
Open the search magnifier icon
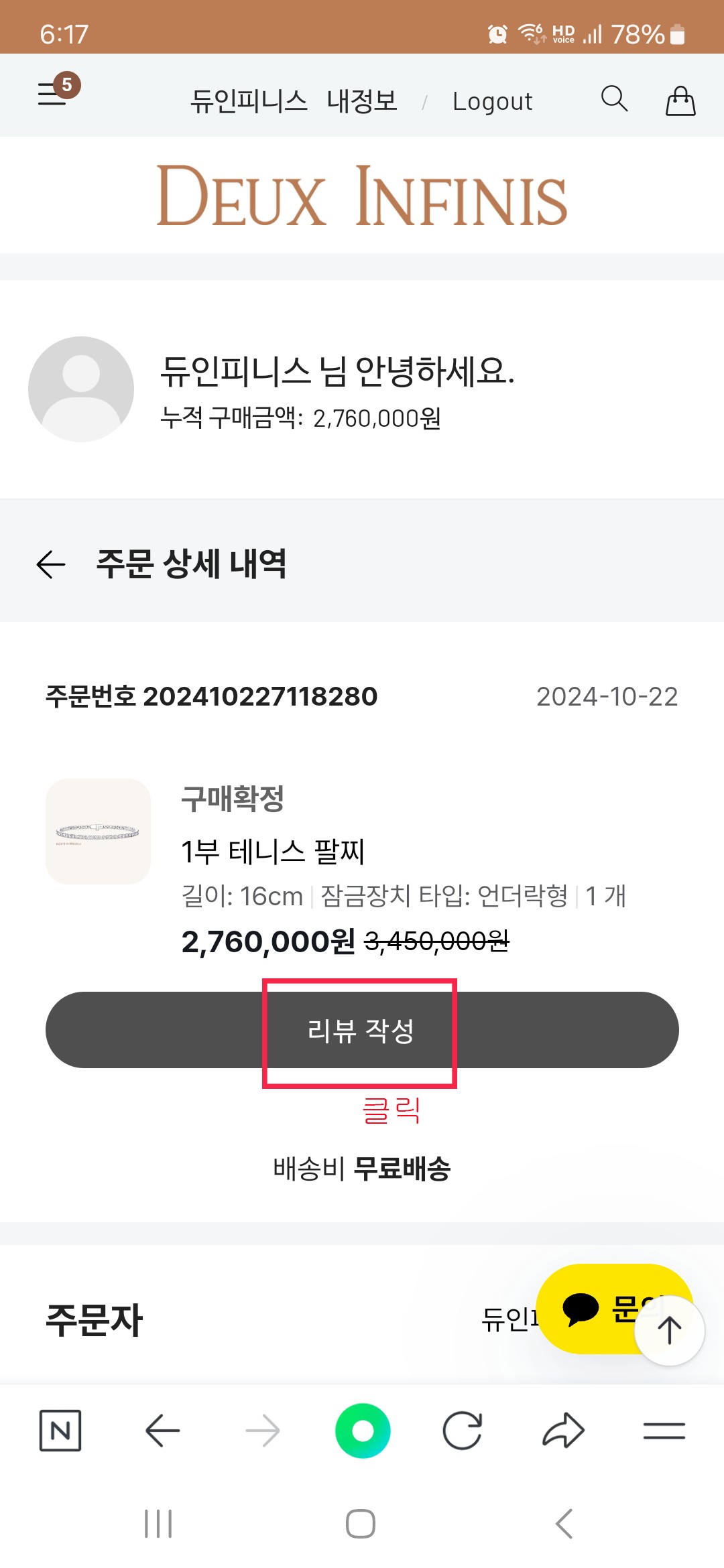point(614,99)
